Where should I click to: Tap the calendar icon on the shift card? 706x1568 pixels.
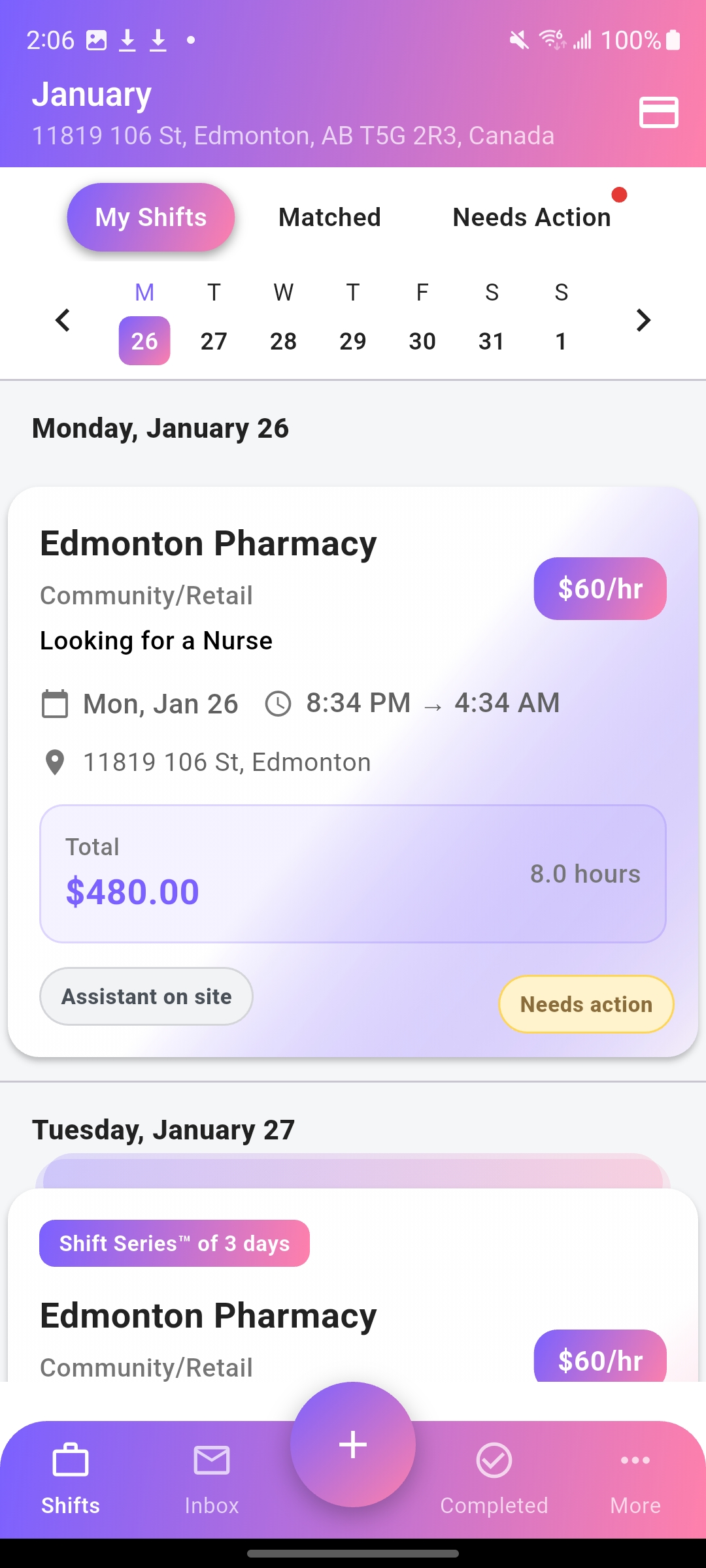55,704
